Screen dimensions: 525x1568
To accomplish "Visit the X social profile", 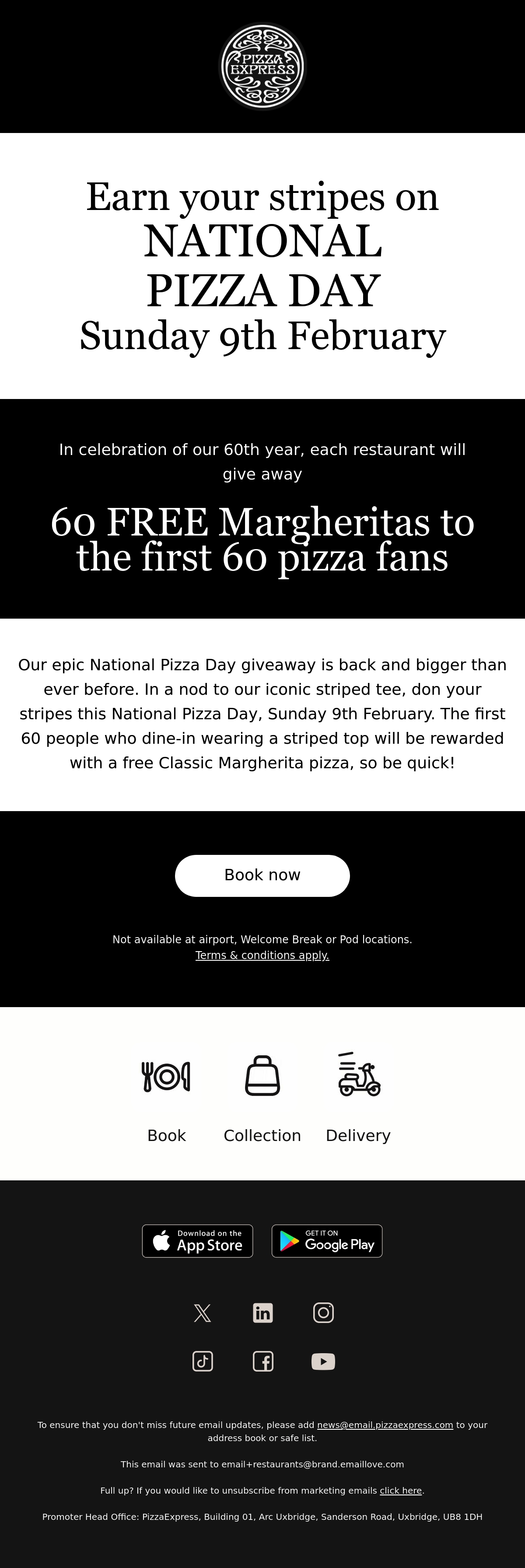I will tap(202, 1313).
